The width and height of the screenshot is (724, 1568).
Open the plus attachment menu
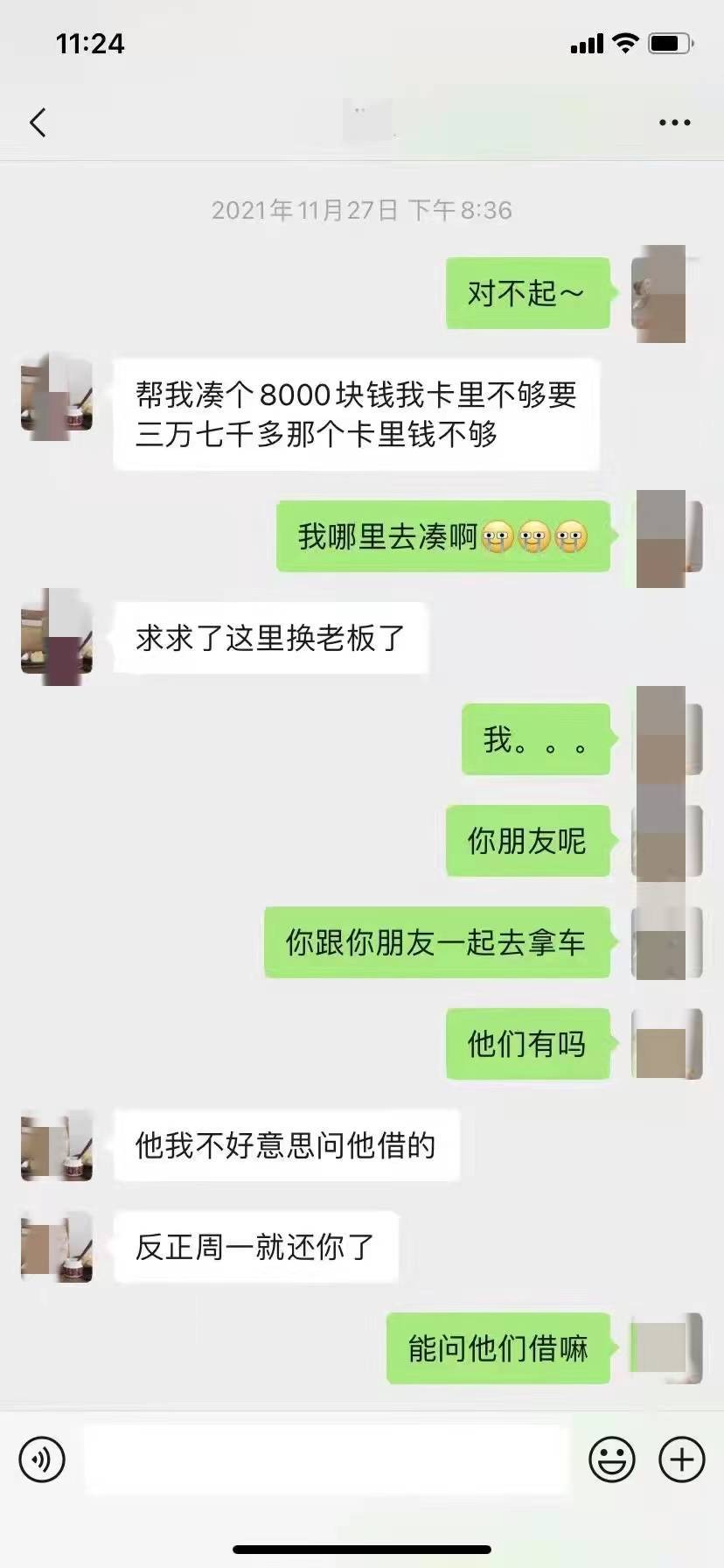(x=681, y=1459)
